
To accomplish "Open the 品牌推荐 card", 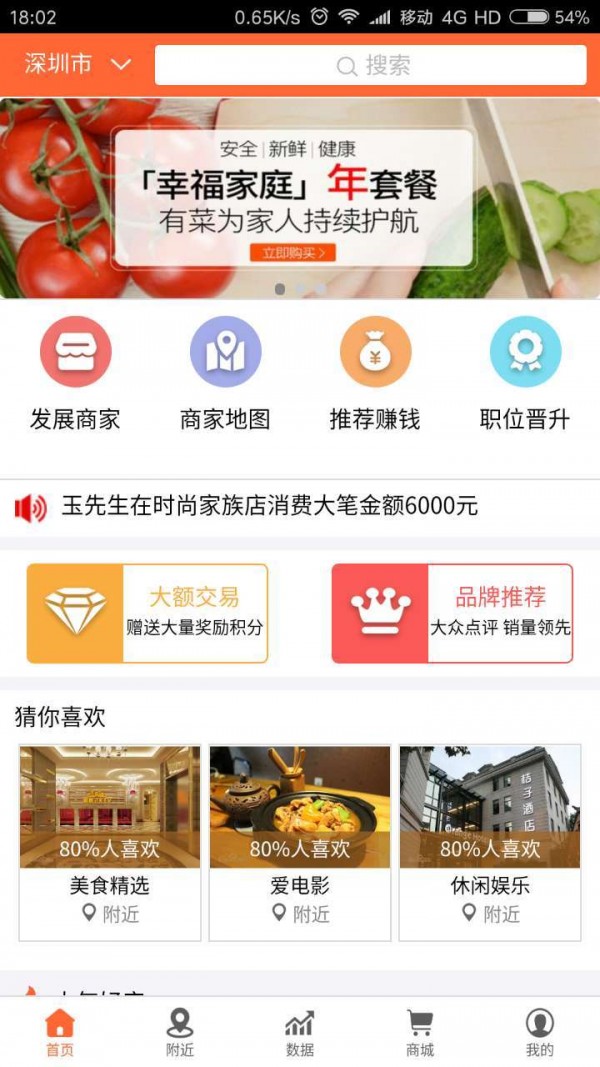I will (x=452, y=613).
